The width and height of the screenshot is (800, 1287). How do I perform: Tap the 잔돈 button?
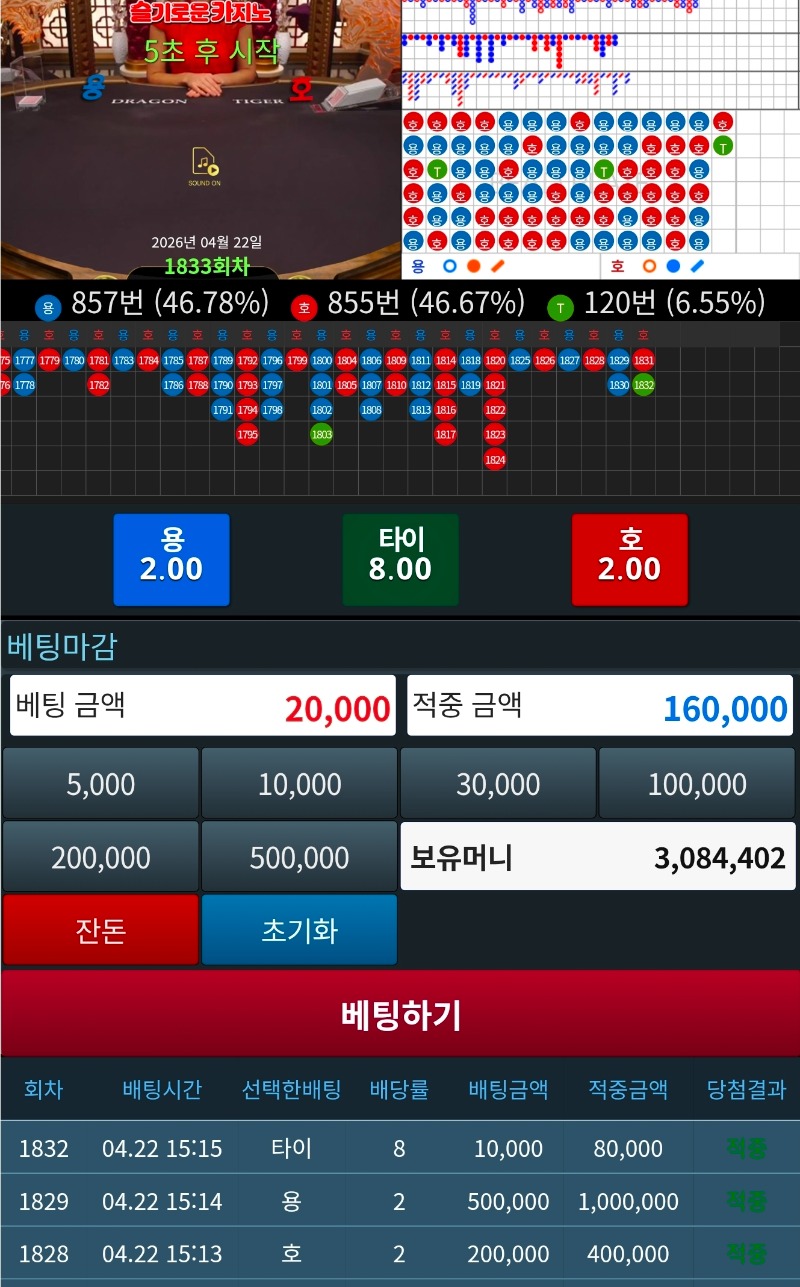point(101,930)
